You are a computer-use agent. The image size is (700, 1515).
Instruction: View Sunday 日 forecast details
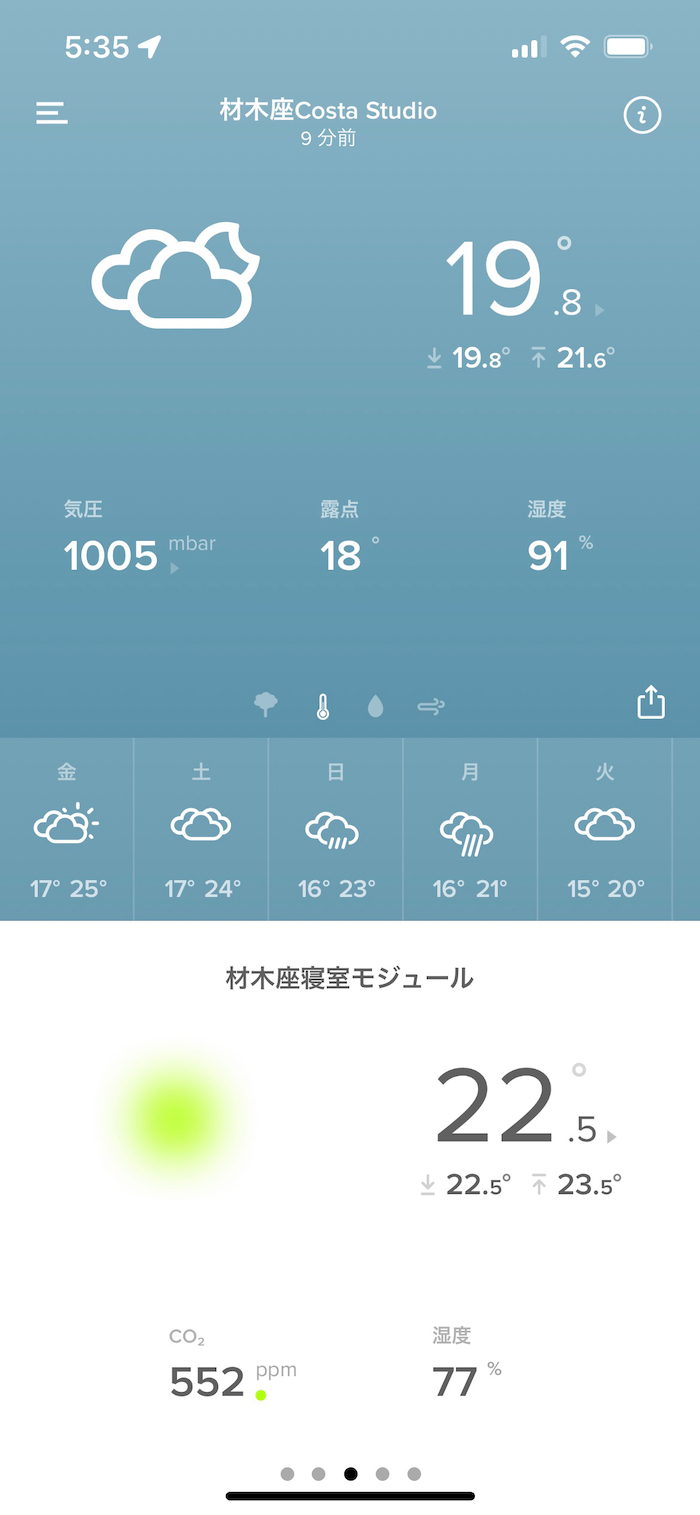(336, 829)
